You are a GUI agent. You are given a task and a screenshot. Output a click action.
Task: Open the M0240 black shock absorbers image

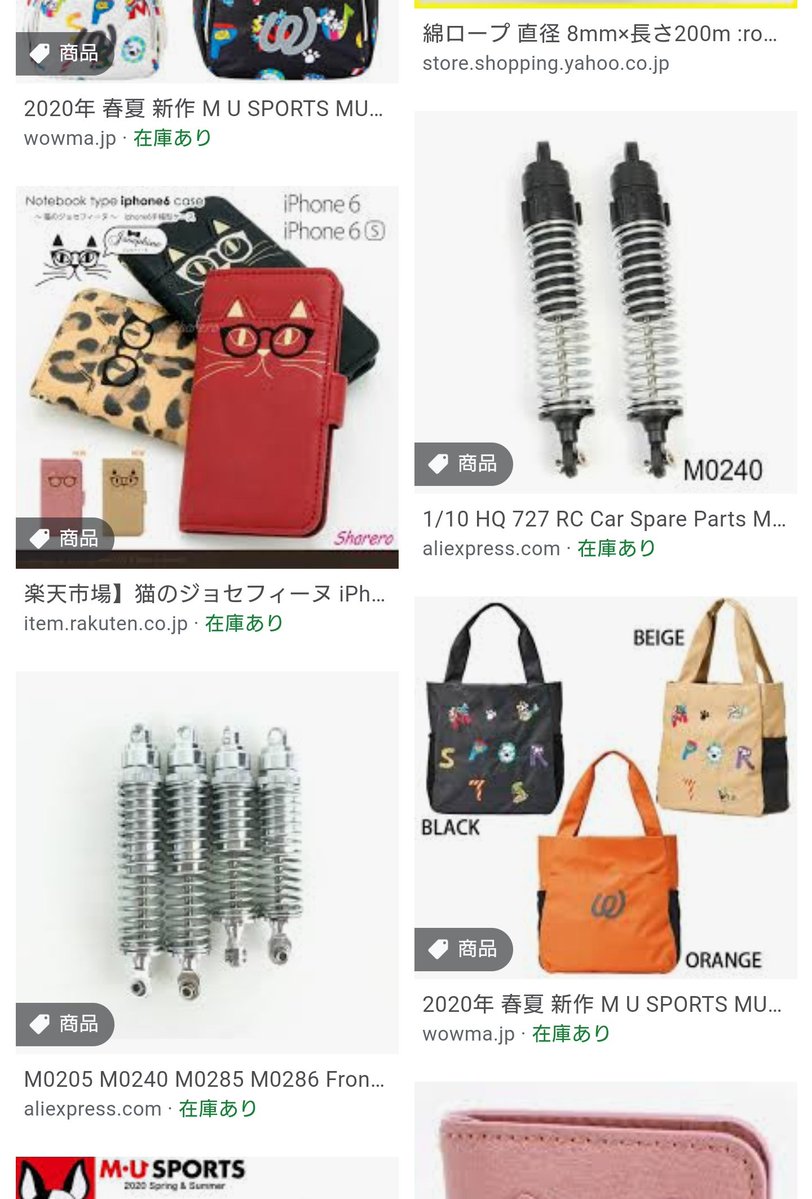(605, 300)
